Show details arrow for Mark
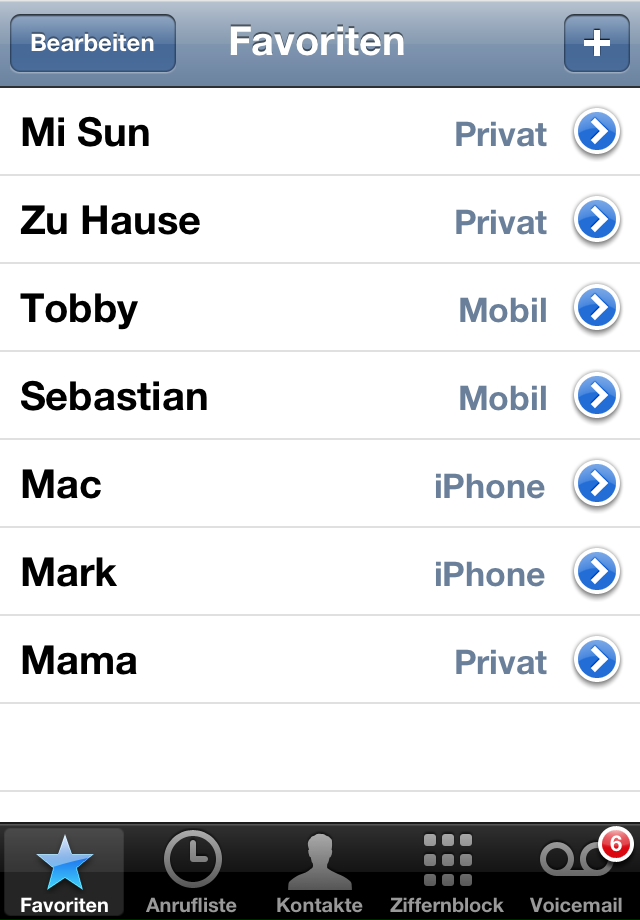The image size is (640, 920). 597,573
